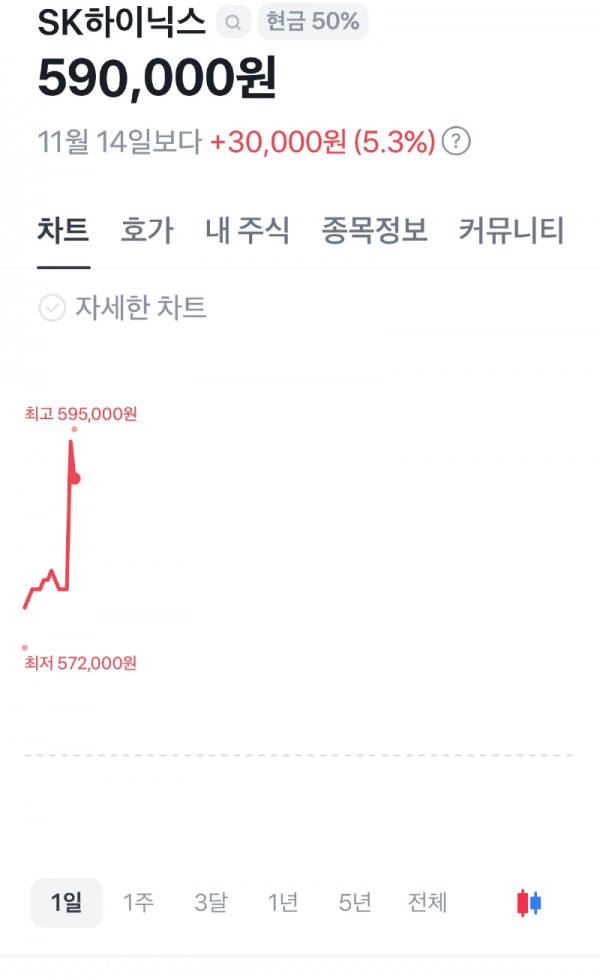Tap the 현금 50% chip

312,21
